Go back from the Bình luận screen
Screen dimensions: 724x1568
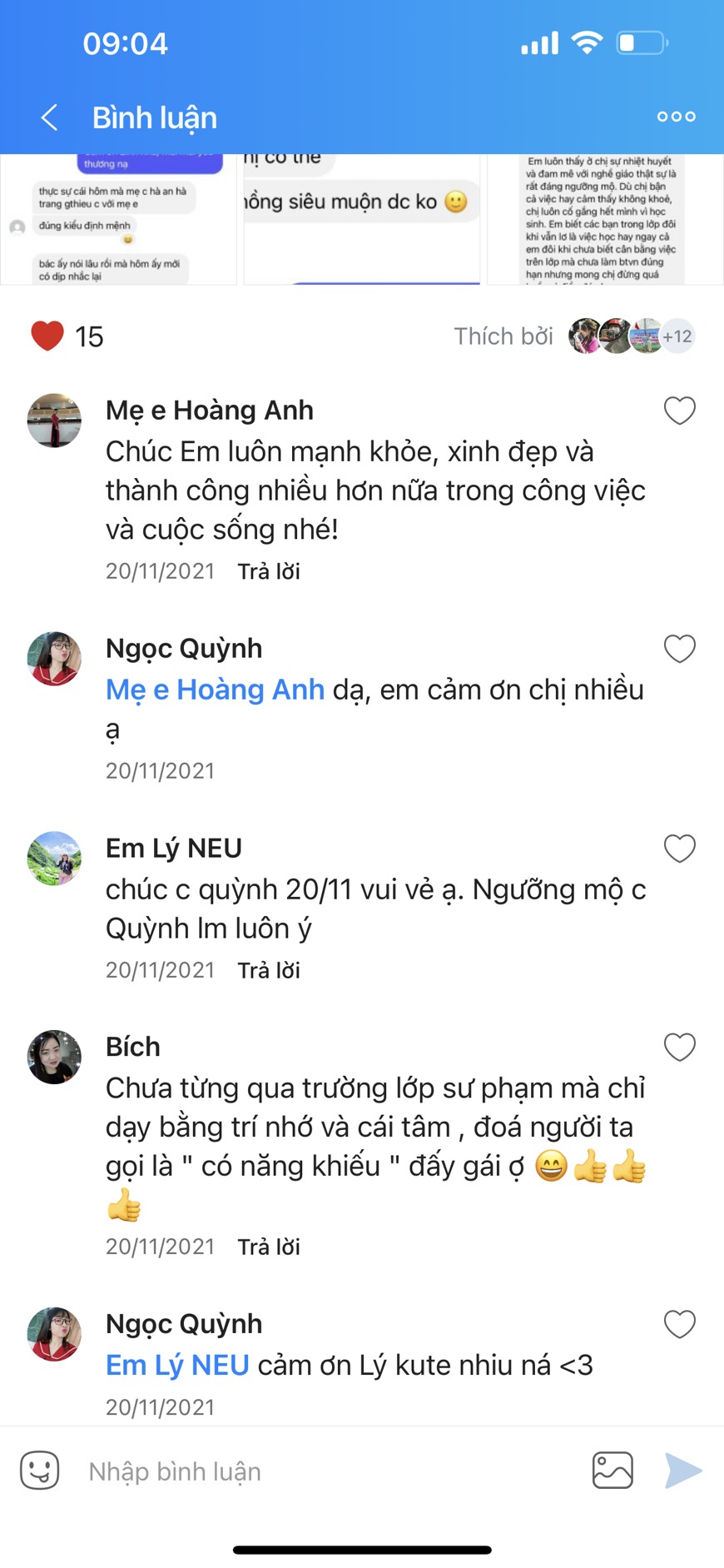click(50, 117)
